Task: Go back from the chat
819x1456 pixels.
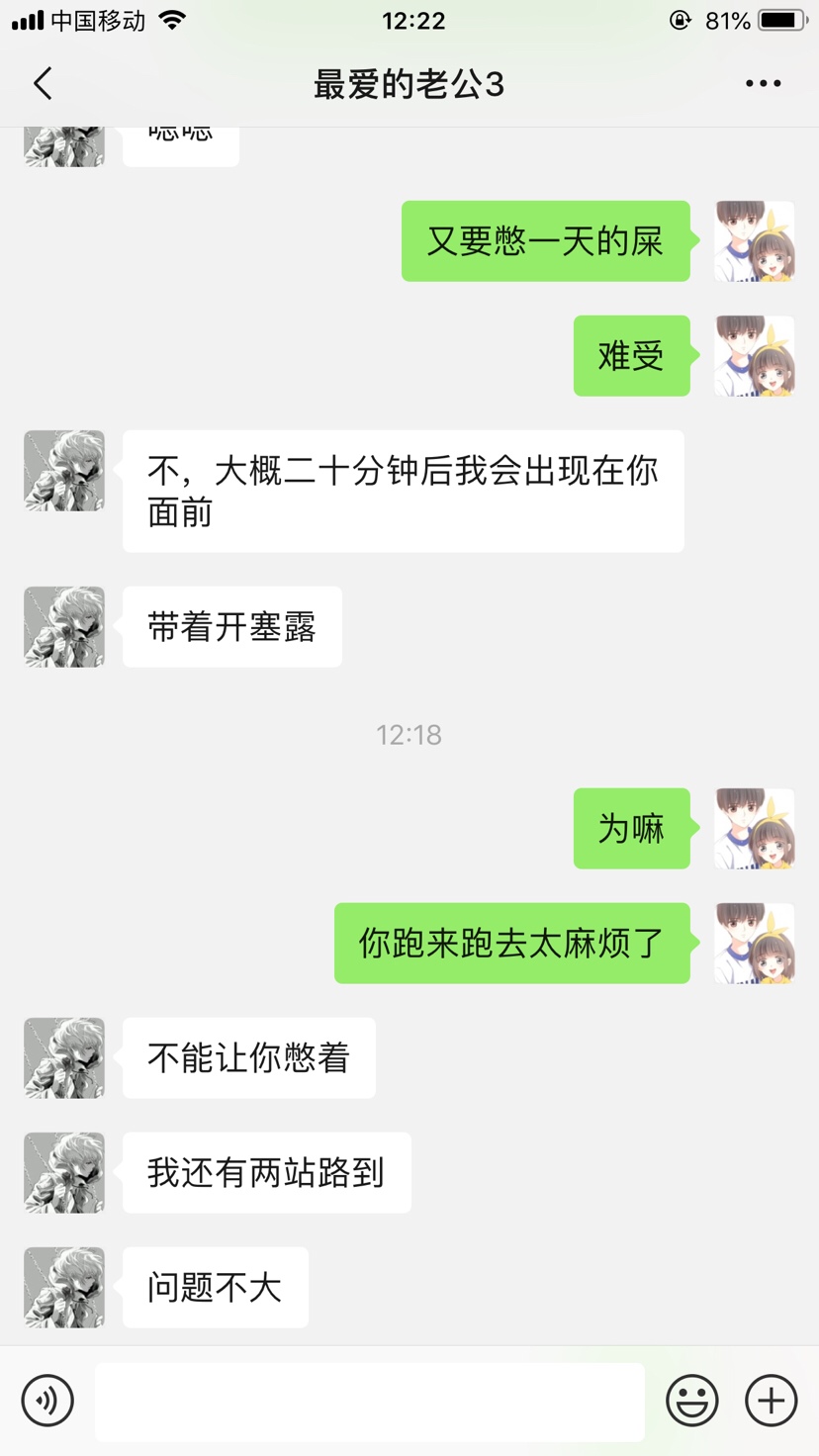Action: click(43, 84)
